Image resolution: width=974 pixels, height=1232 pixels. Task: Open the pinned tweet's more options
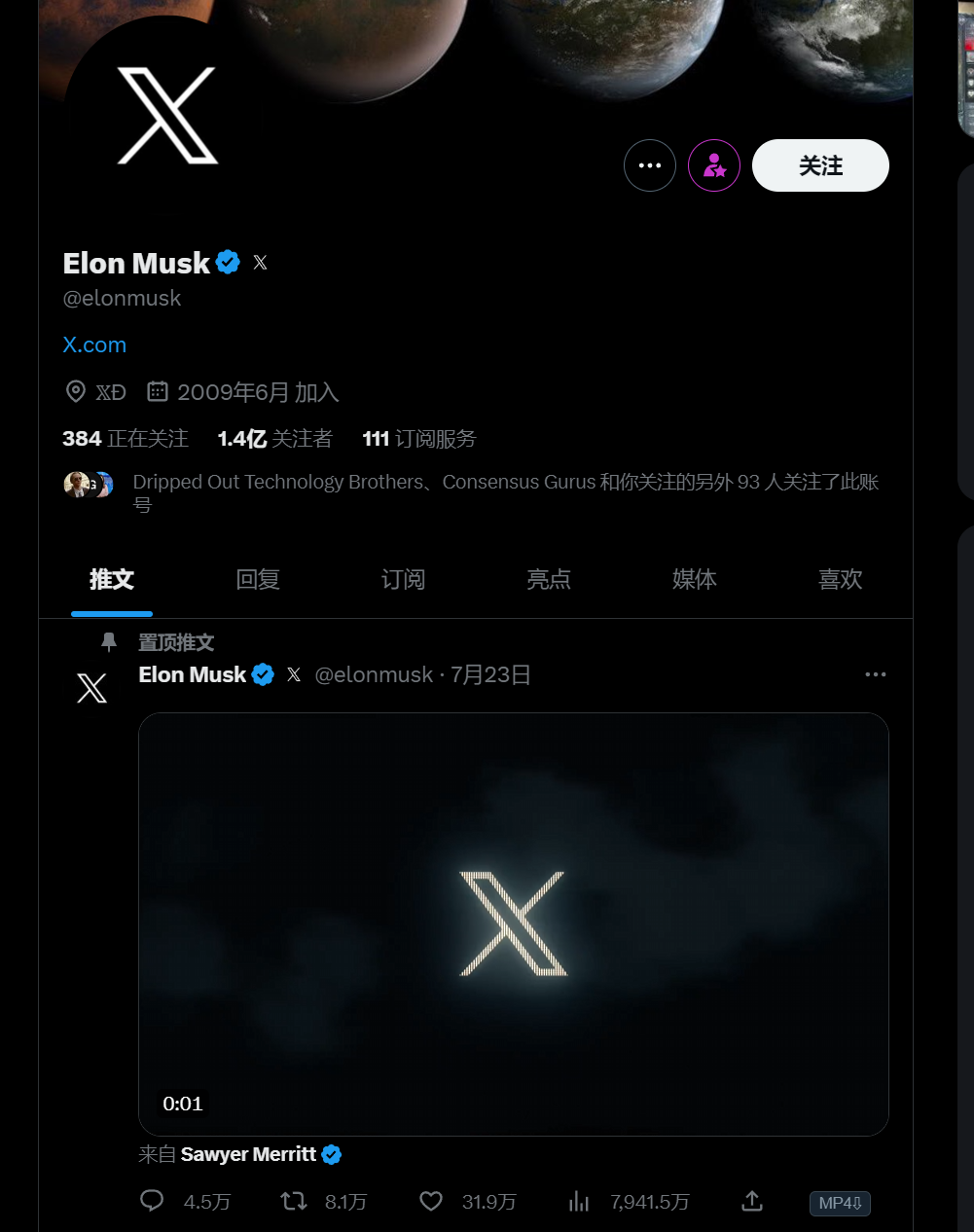(876, 674)
